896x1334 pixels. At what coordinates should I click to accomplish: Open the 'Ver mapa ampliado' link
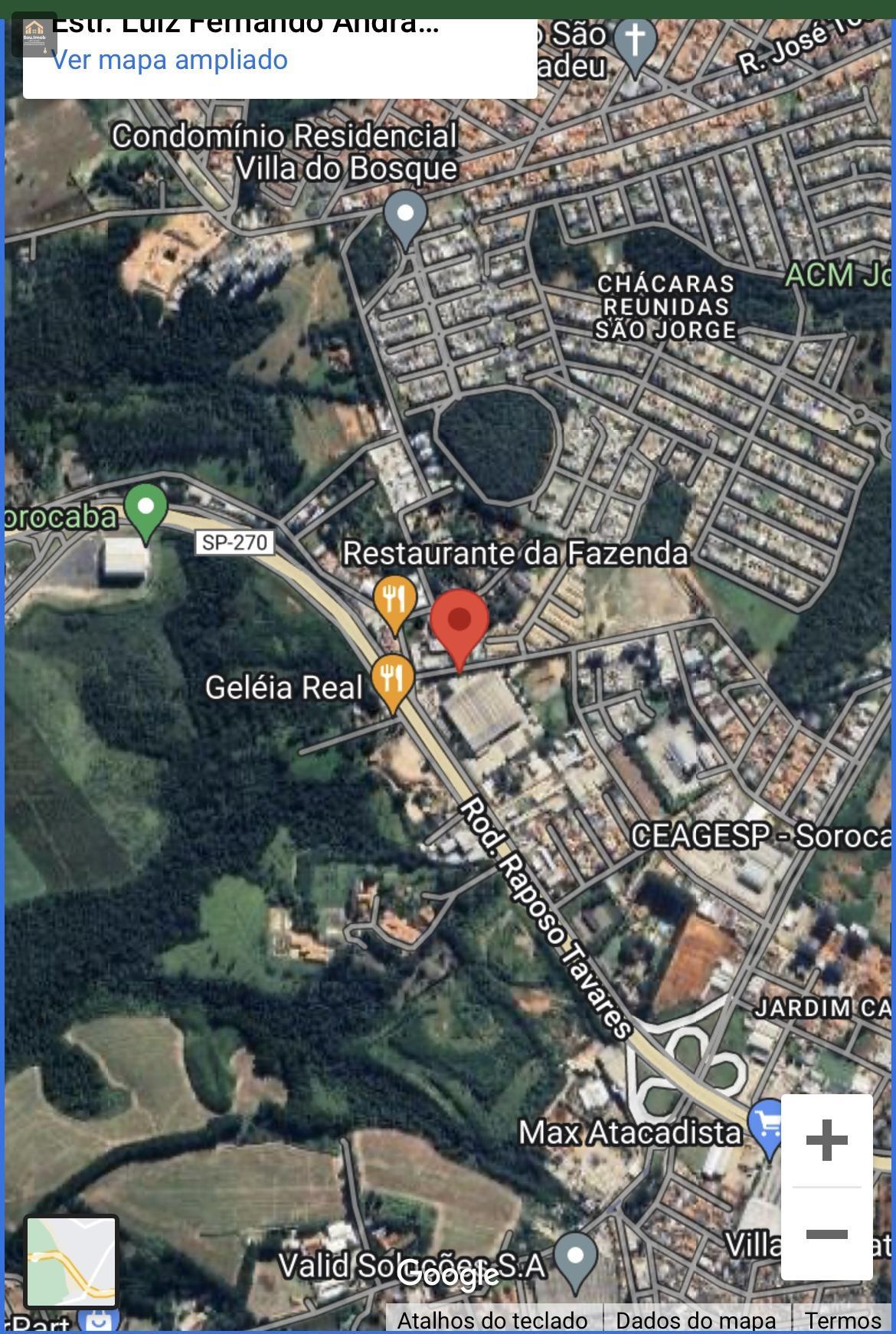170,60
